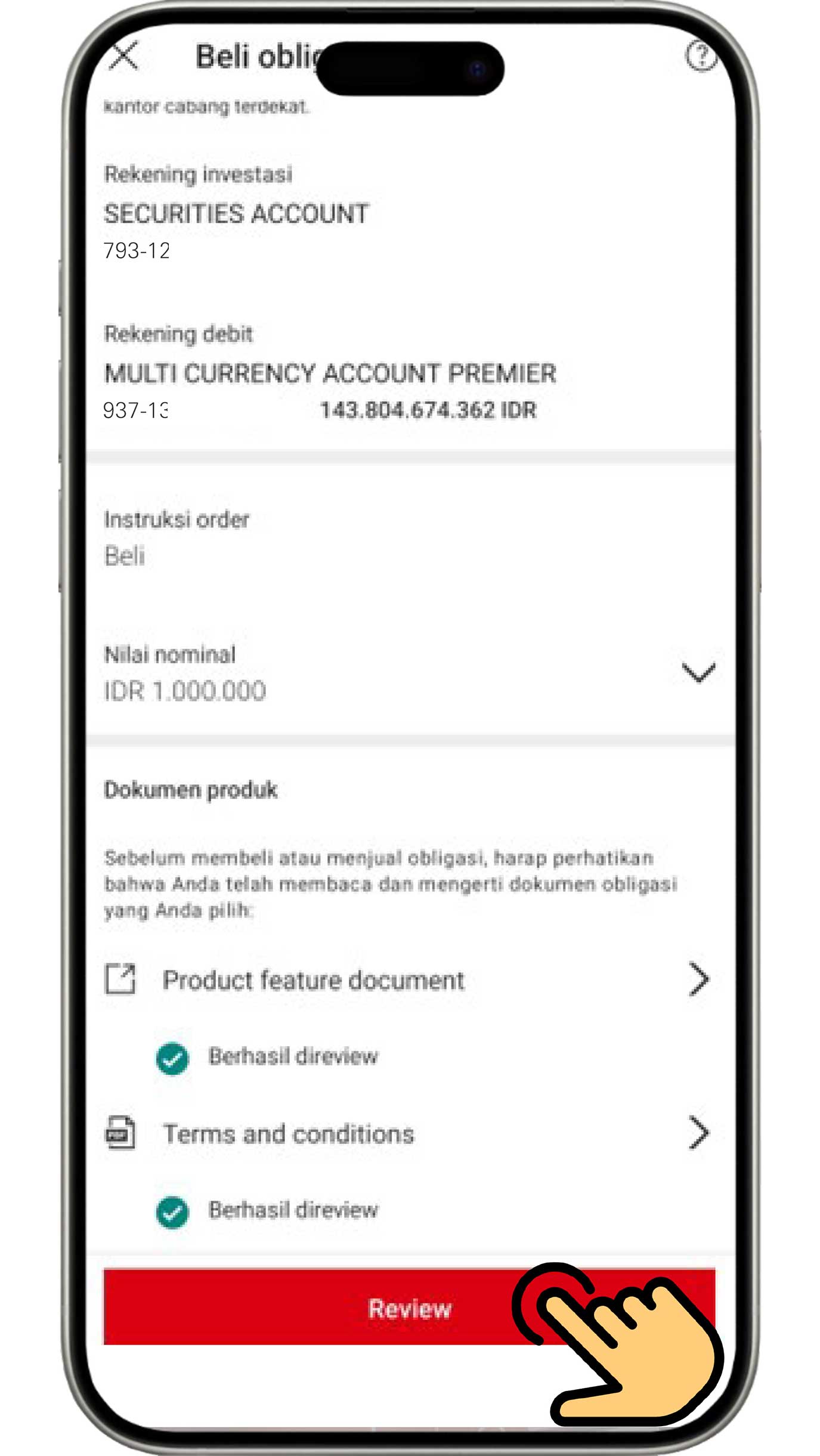Close the Beli obligasi screen
Screen dimensions: 820x1456
click(124, 56)
